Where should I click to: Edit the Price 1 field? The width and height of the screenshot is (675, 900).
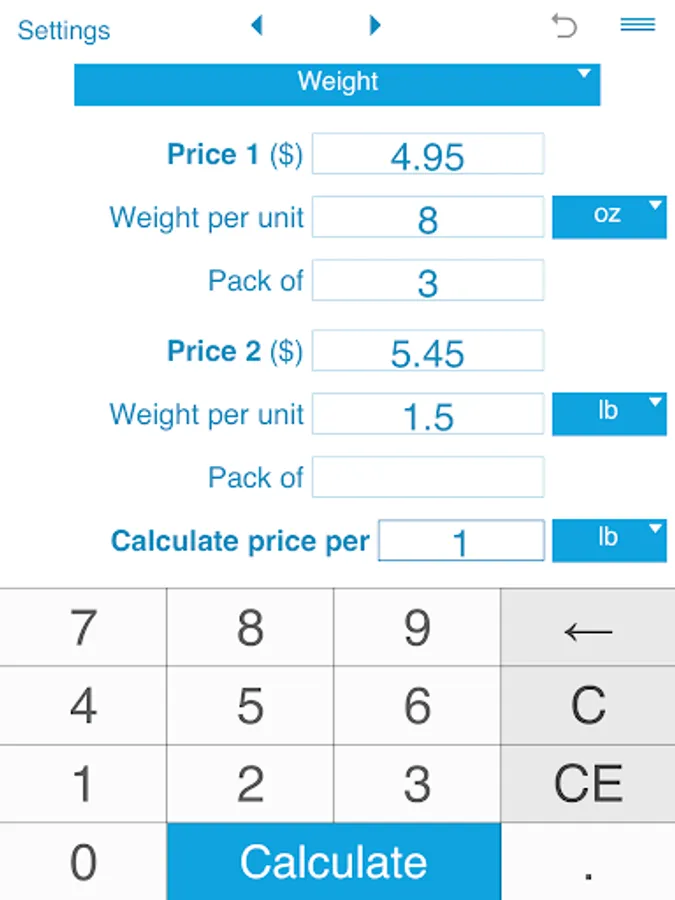428,155
